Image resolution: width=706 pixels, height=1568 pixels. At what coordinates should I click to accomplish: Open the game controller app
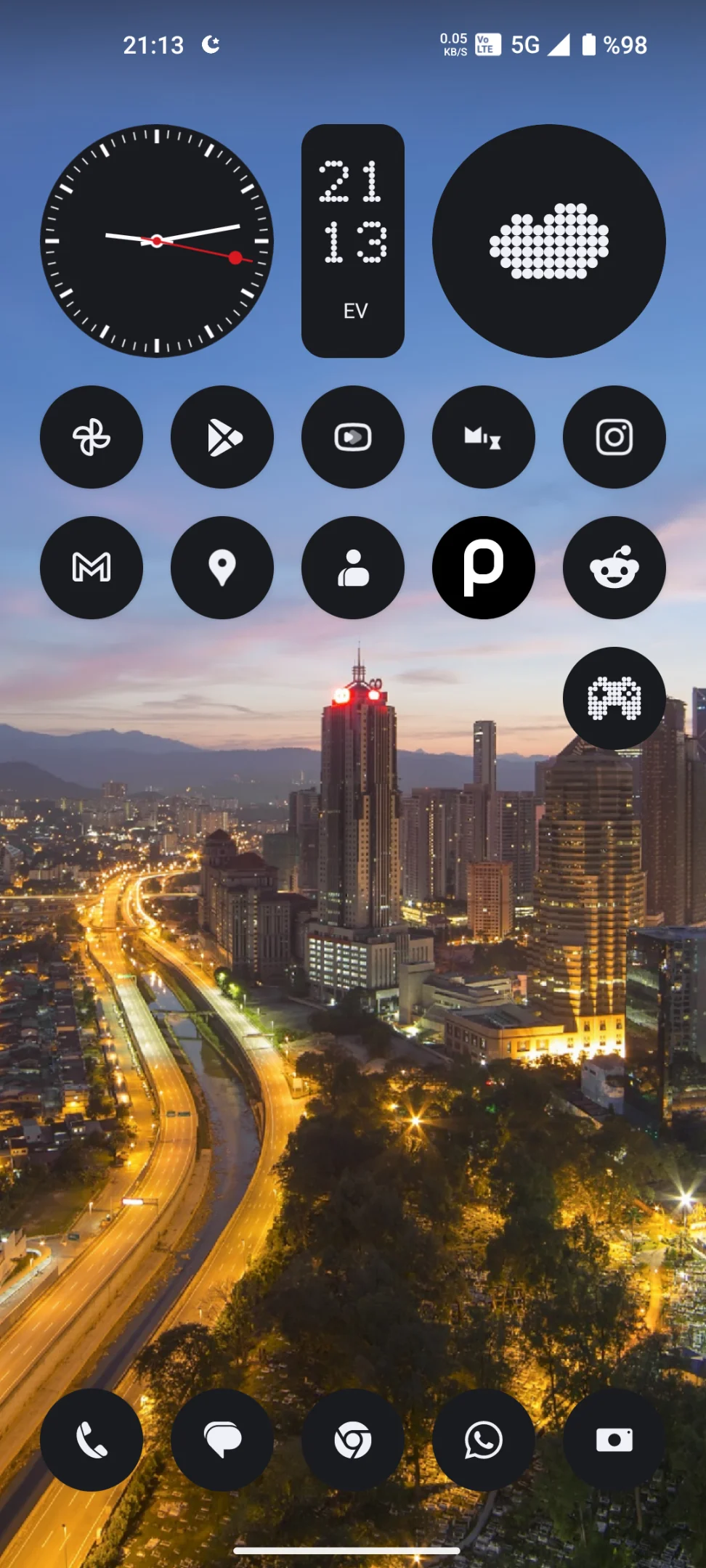point(614,698)
